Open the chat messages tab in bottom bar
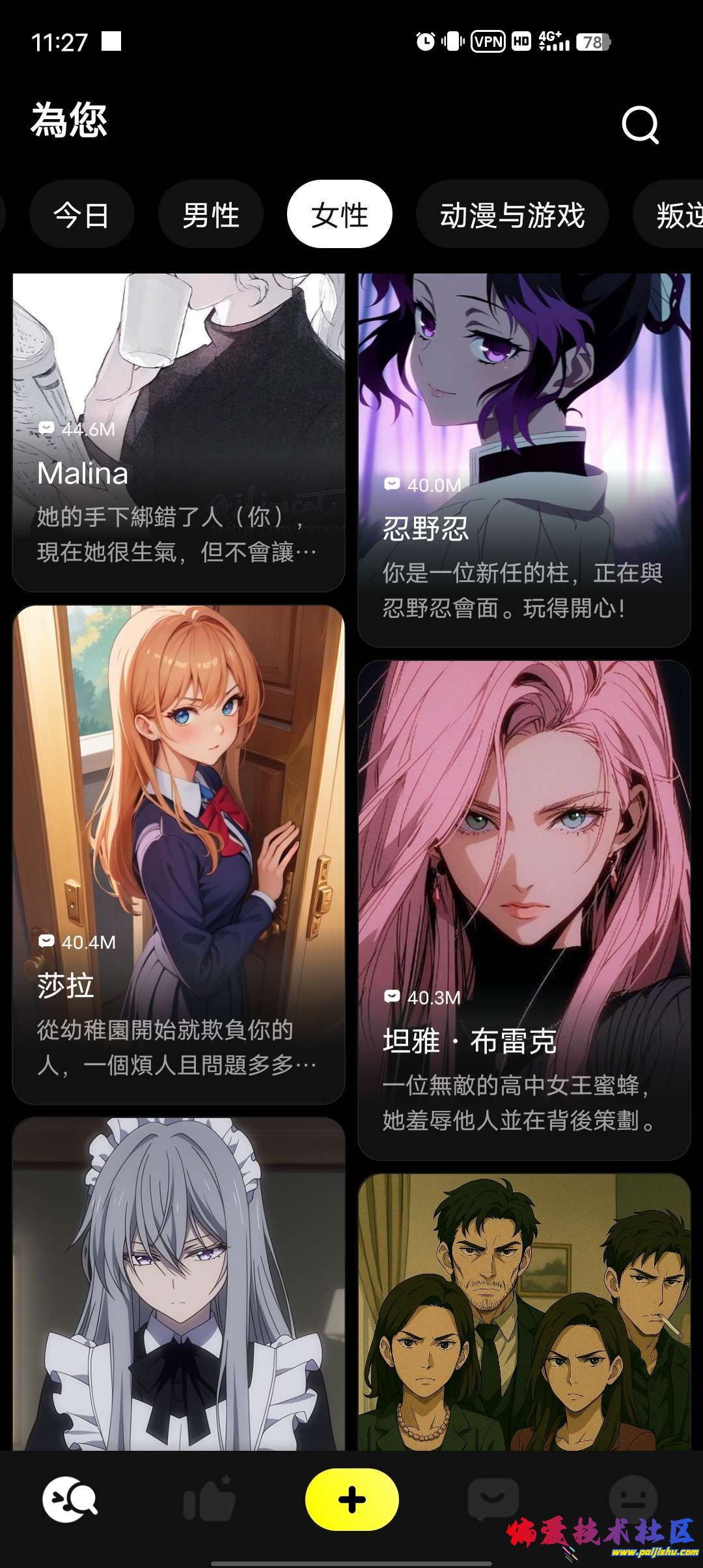This screenshot has height=1568, width=703. 493,1498
